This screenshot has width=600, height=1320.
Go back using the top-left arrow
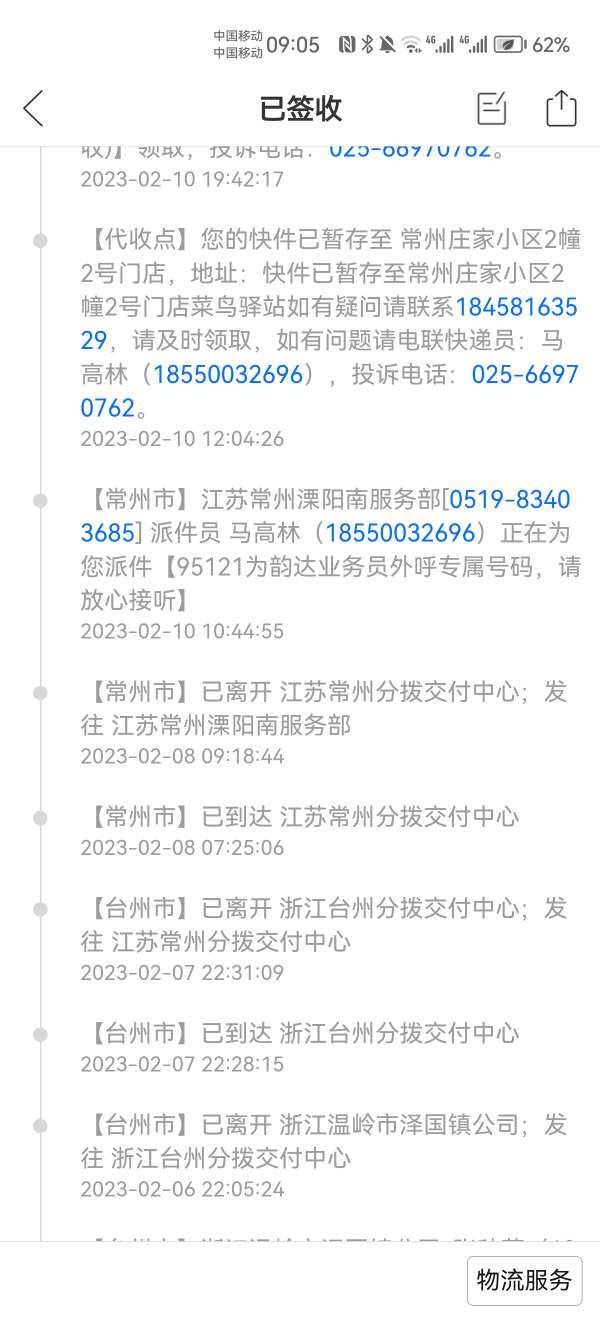(33, 108)
